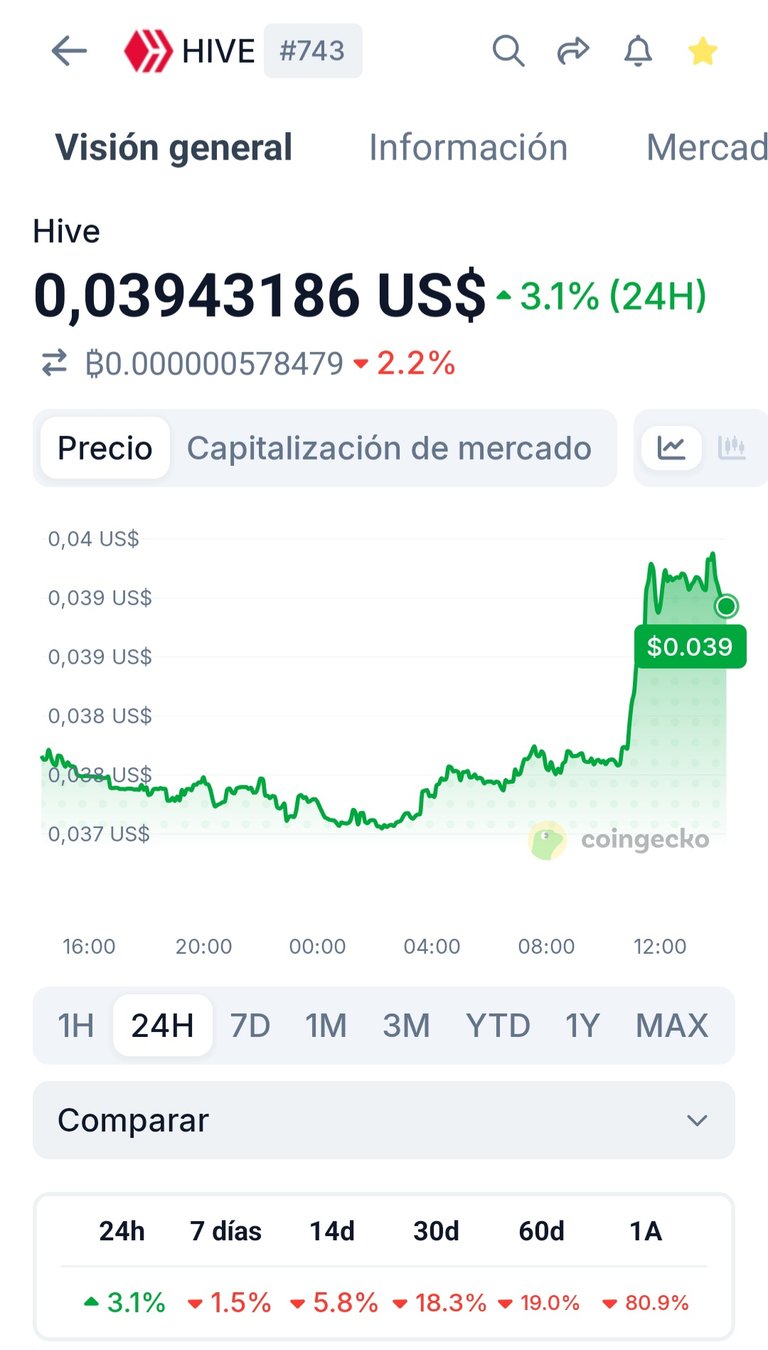Viewport: 768px width, 1350px height.
Task: Open the search magnifier icon
Action: click(x=508, y=51)
